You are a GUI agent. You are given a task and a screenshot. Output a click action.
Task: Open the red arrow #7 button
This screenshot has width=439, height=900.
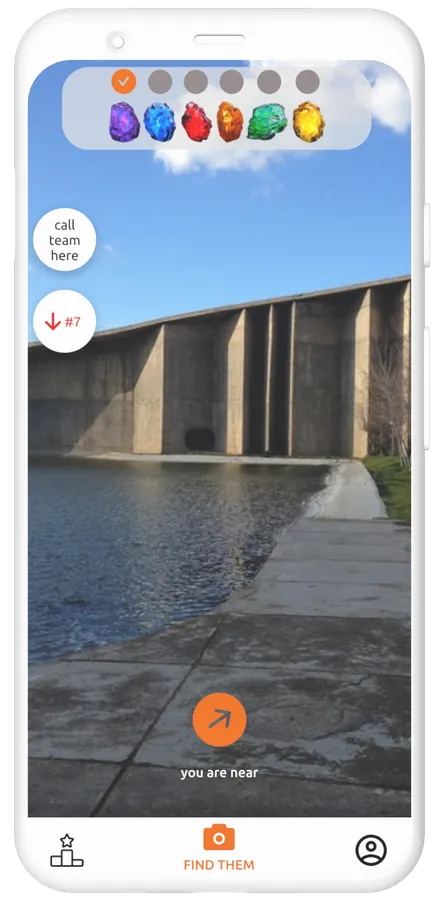coord(64,321)
